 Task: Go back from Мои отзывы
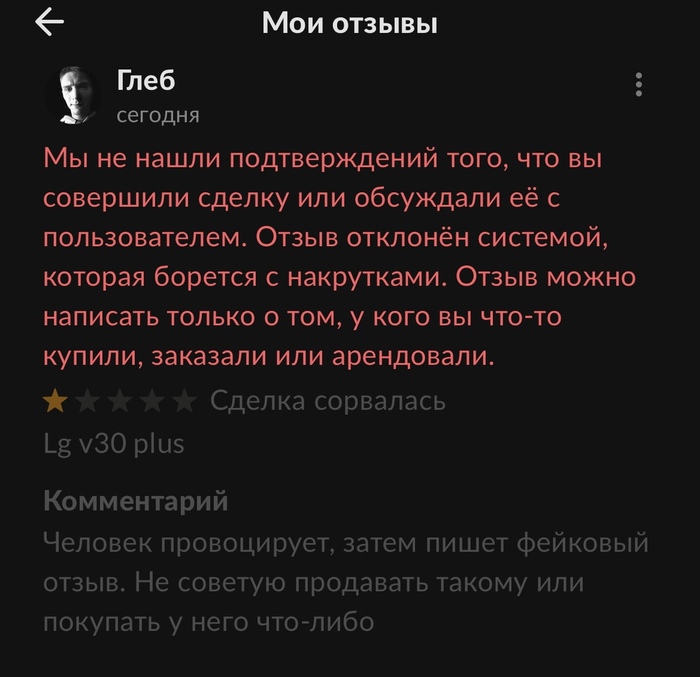tap(49, 23)
